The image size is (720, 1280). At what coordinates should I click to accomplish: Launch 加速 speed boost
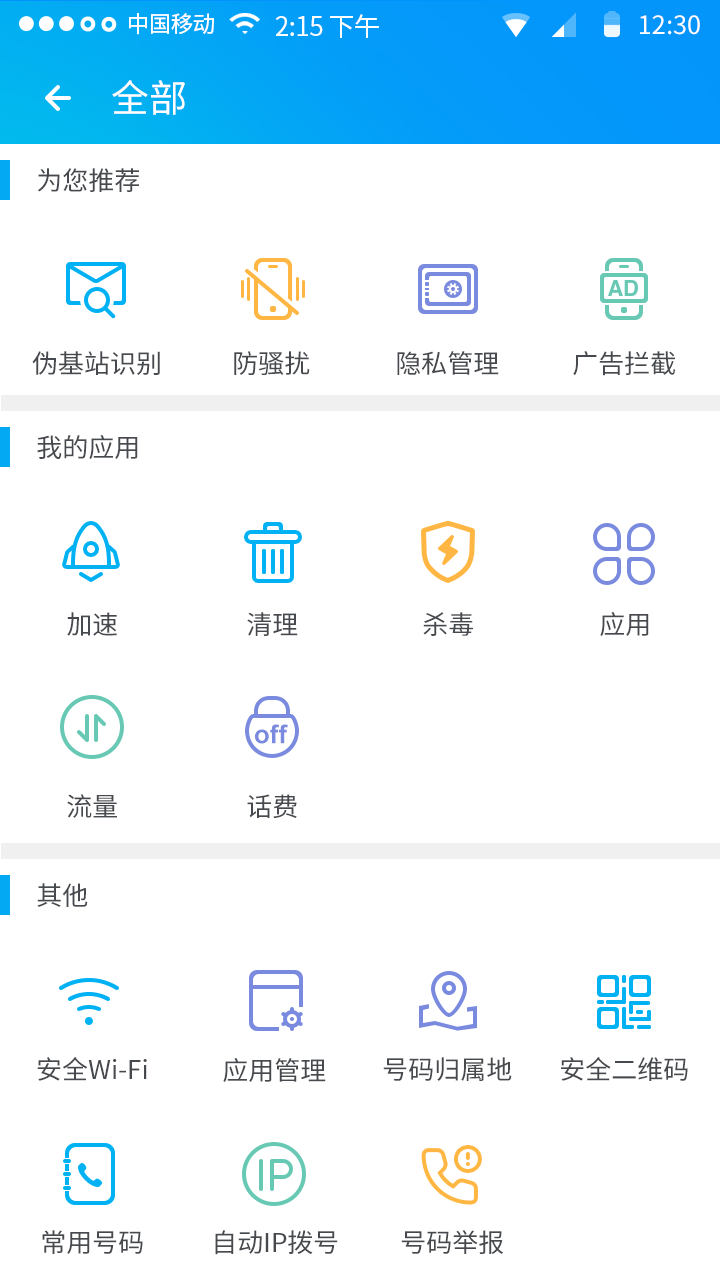pyautogui.click(x=92, y=577)
